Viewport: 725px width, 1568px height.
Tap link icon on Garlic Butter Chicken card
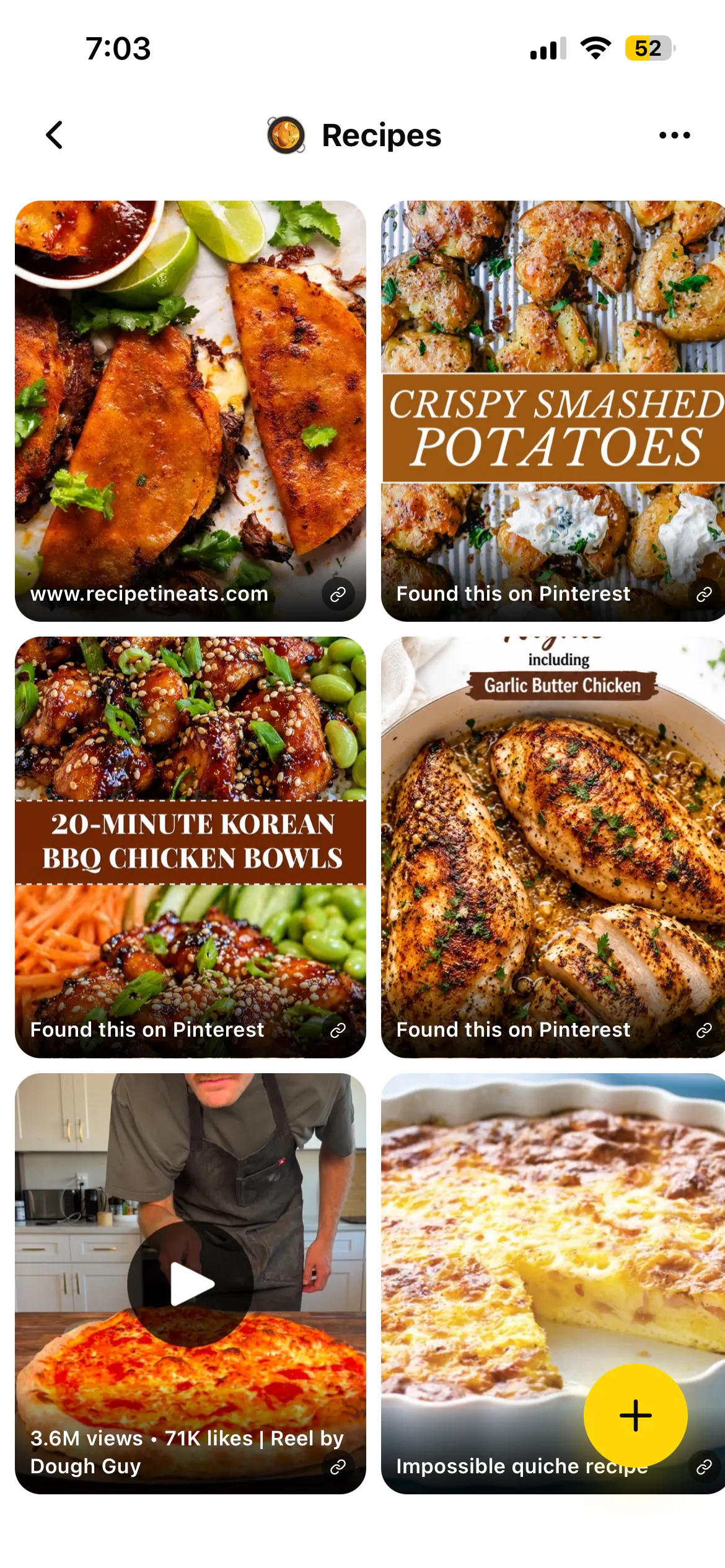(x=704, y=1030)
